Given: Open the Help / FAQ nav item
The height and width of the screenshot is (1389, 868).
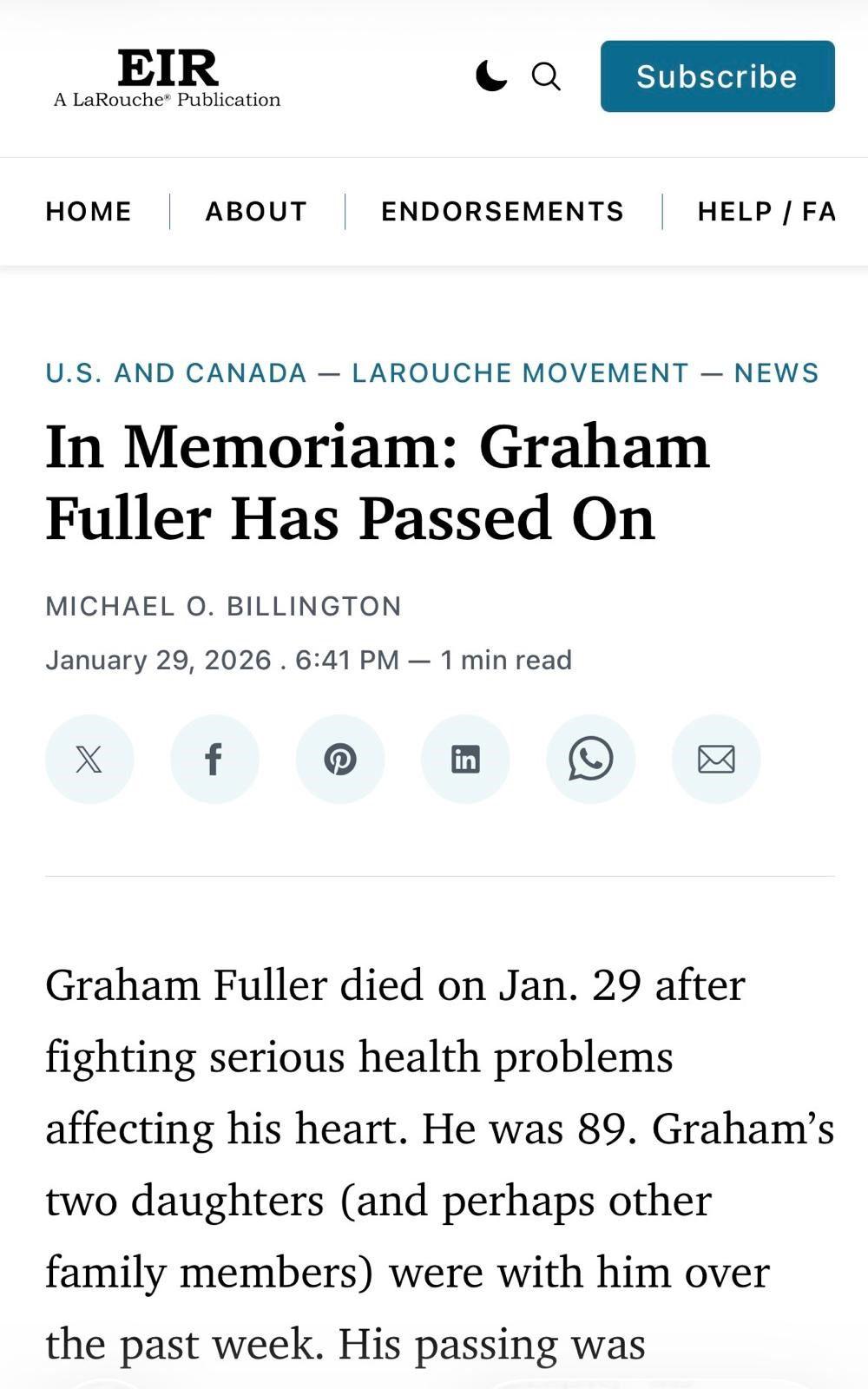Looking at the screenshot, I should [x=766, y=211].
